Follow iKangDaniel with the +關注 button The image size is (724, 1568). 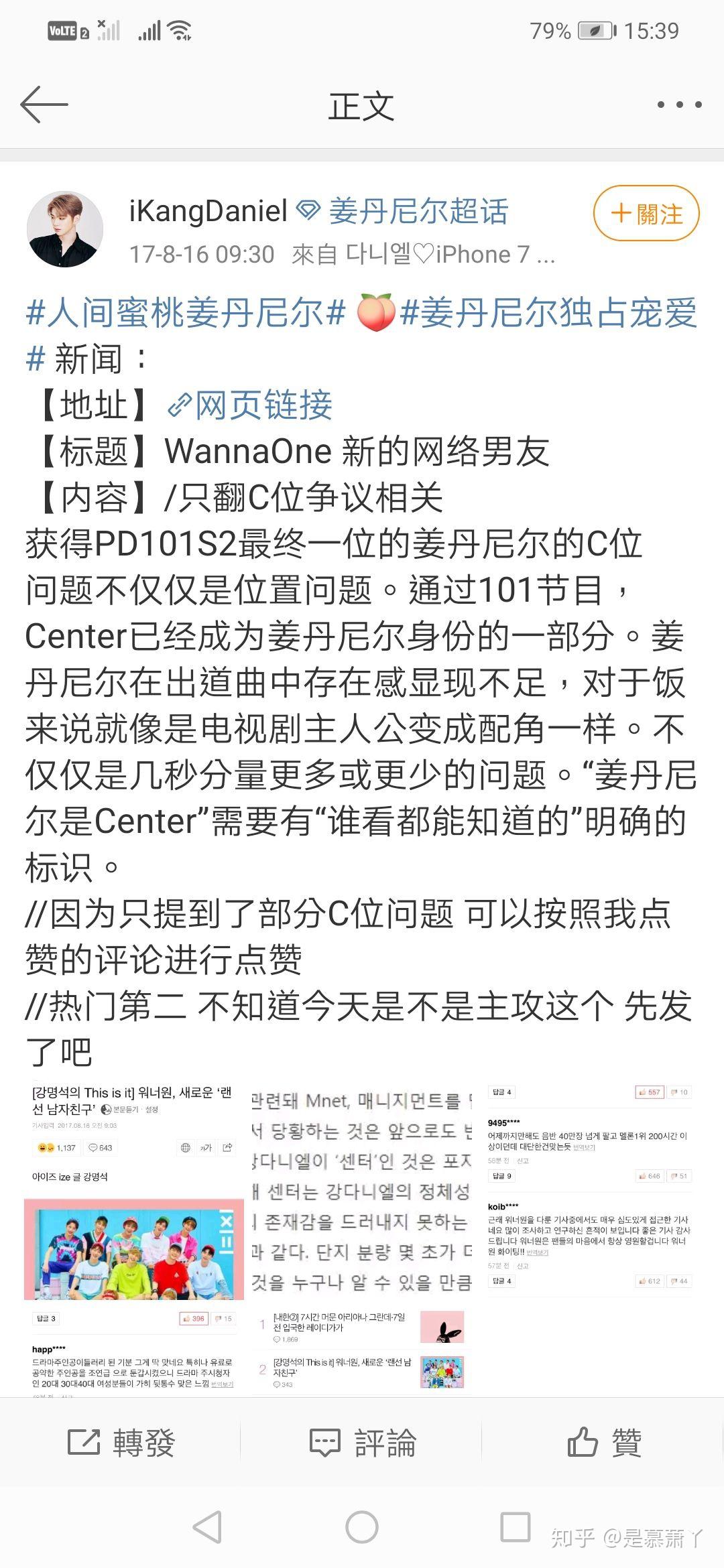(x=646, y=213)
